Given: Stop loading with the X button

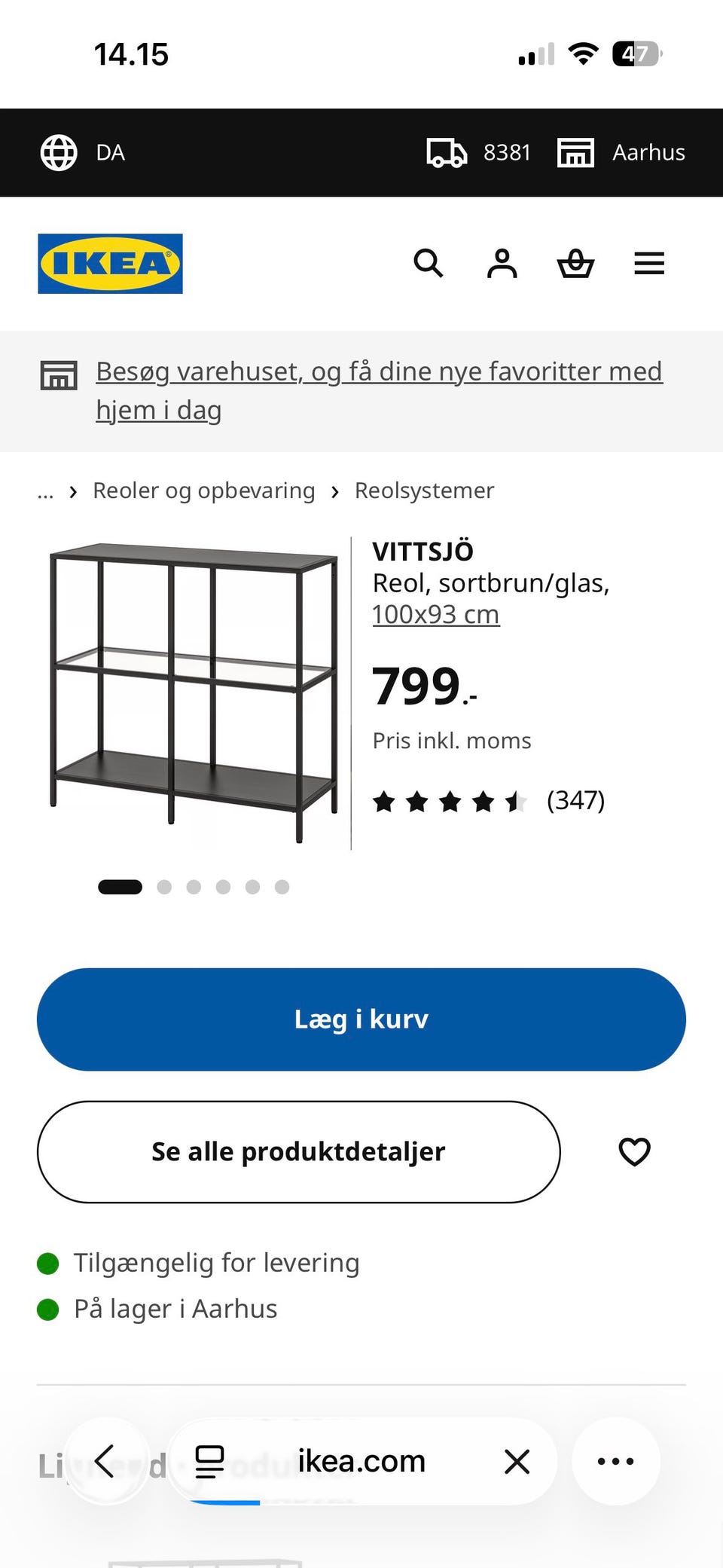Looking at the screenshot, I should pos(517,1462).
